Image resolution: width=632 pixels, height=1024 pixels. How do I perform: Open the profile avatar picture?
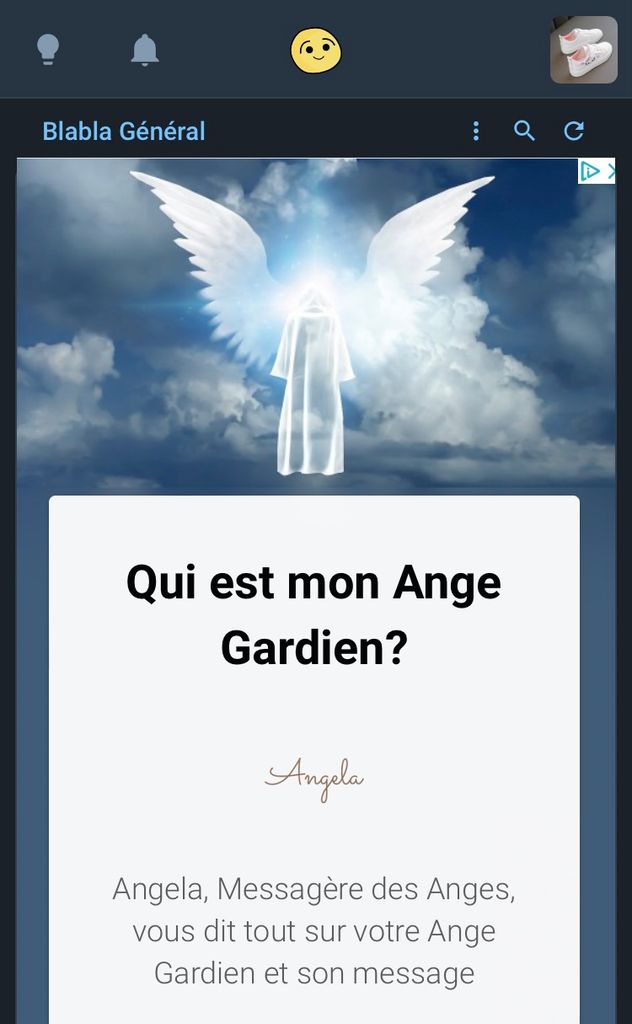pyautogui.click(x=583, y=49)
